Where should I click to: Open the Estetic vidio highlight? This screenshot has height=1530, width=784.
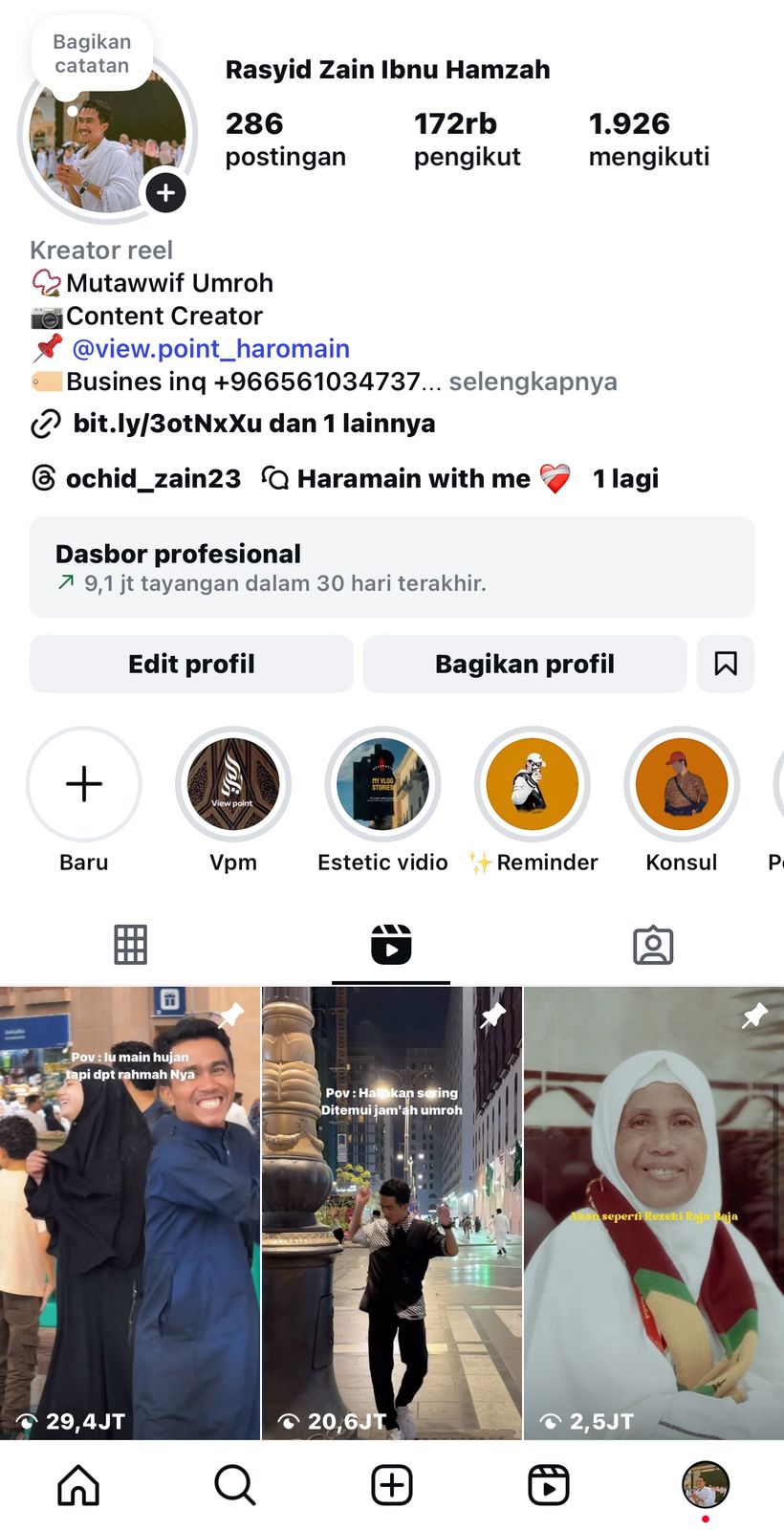pyautogui.click(x=382, y=784)
